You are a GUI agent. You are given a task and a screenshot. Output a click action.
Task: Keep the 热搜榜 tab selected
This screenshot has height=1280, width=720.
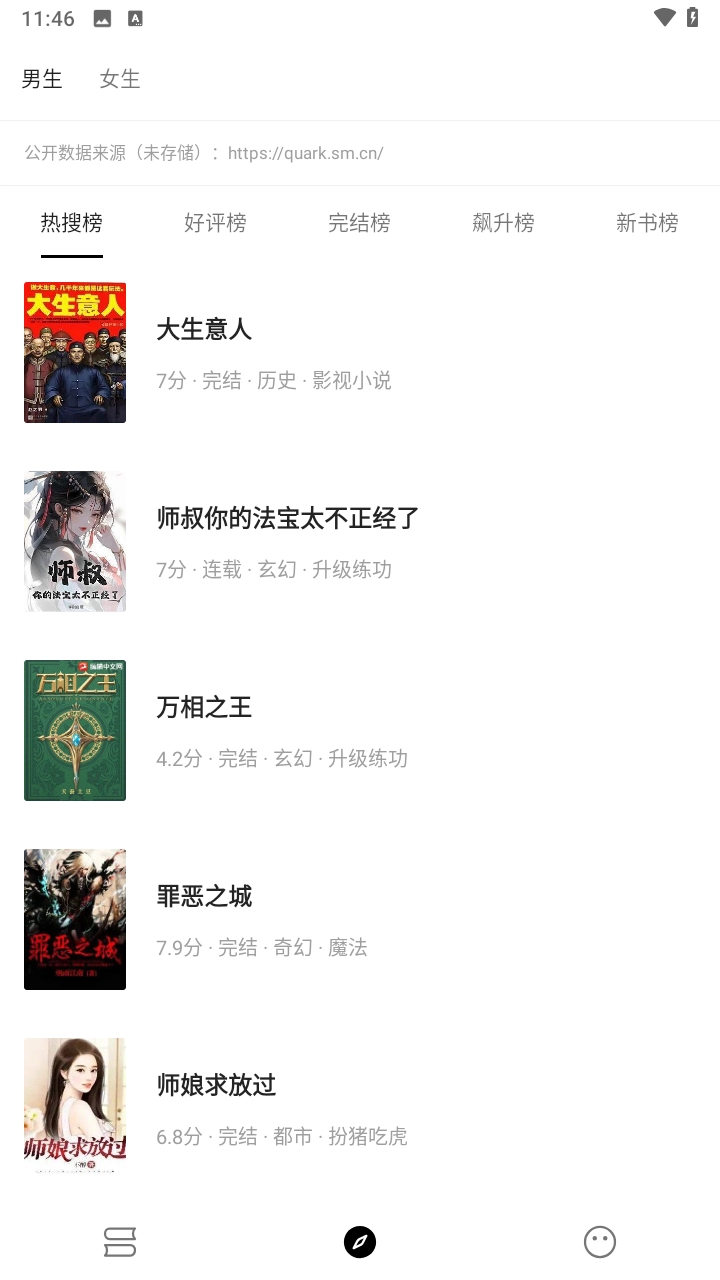pos(72,222)
